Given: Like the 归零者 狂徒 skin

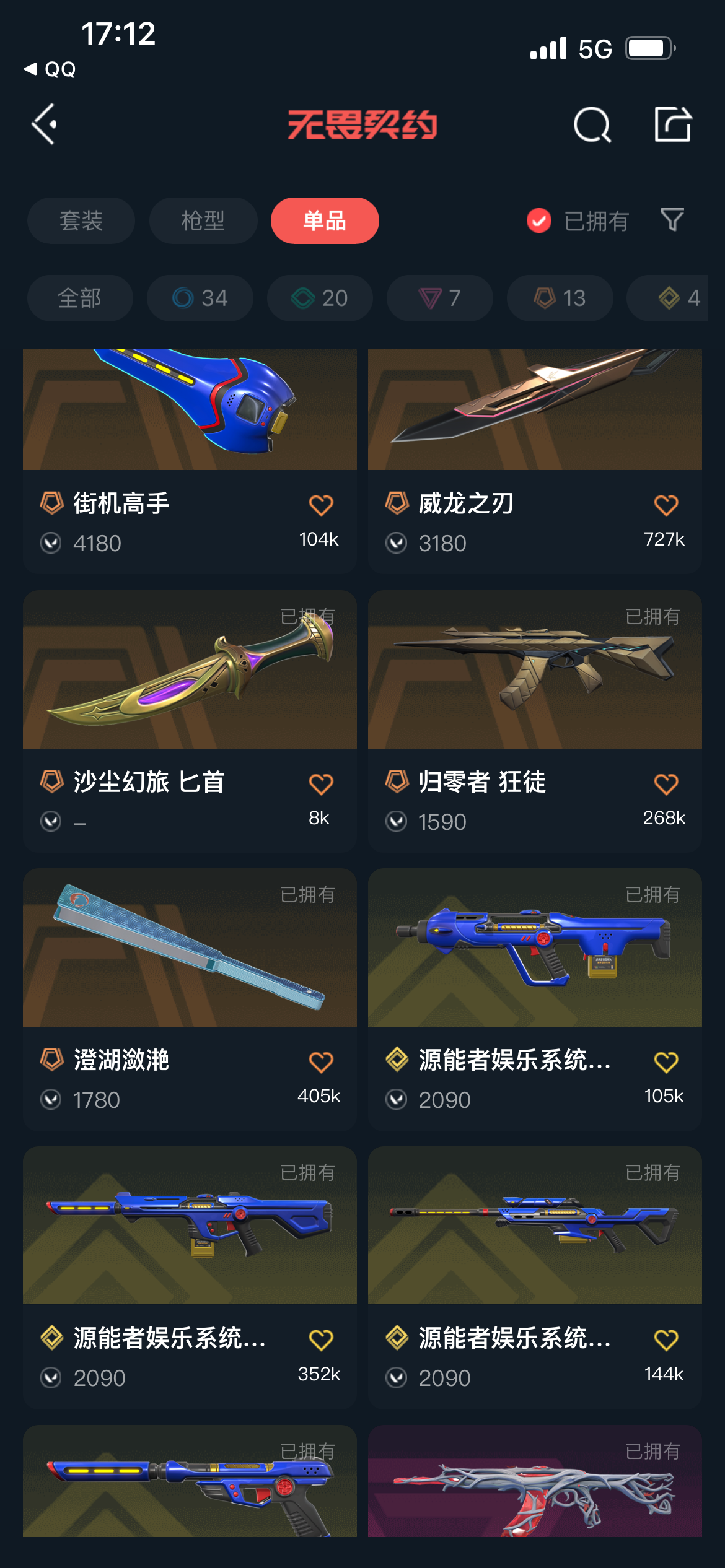Looking at the screenshot, I should pyautogui.click(x=666, y=784).
